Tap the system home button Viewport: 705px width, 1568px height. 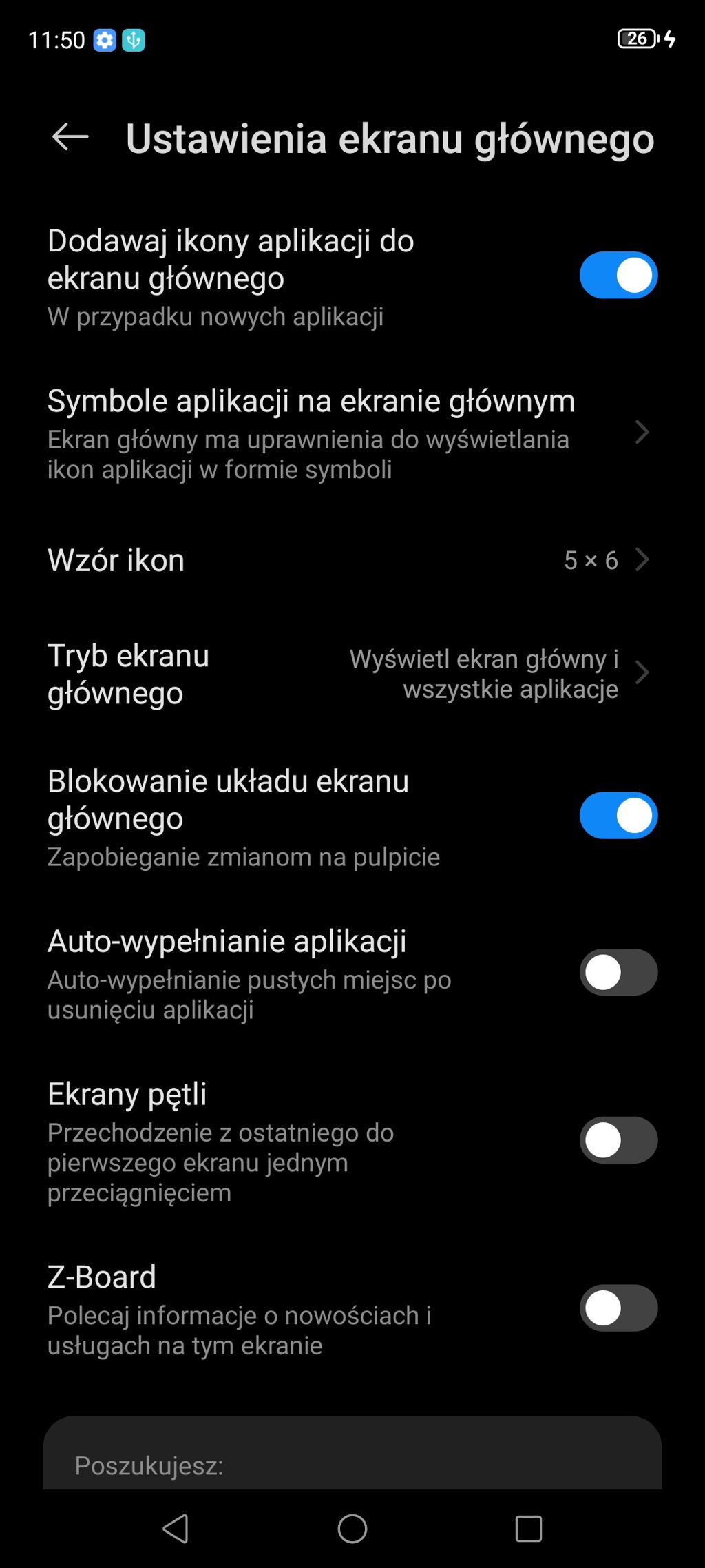pos(352,1529)
